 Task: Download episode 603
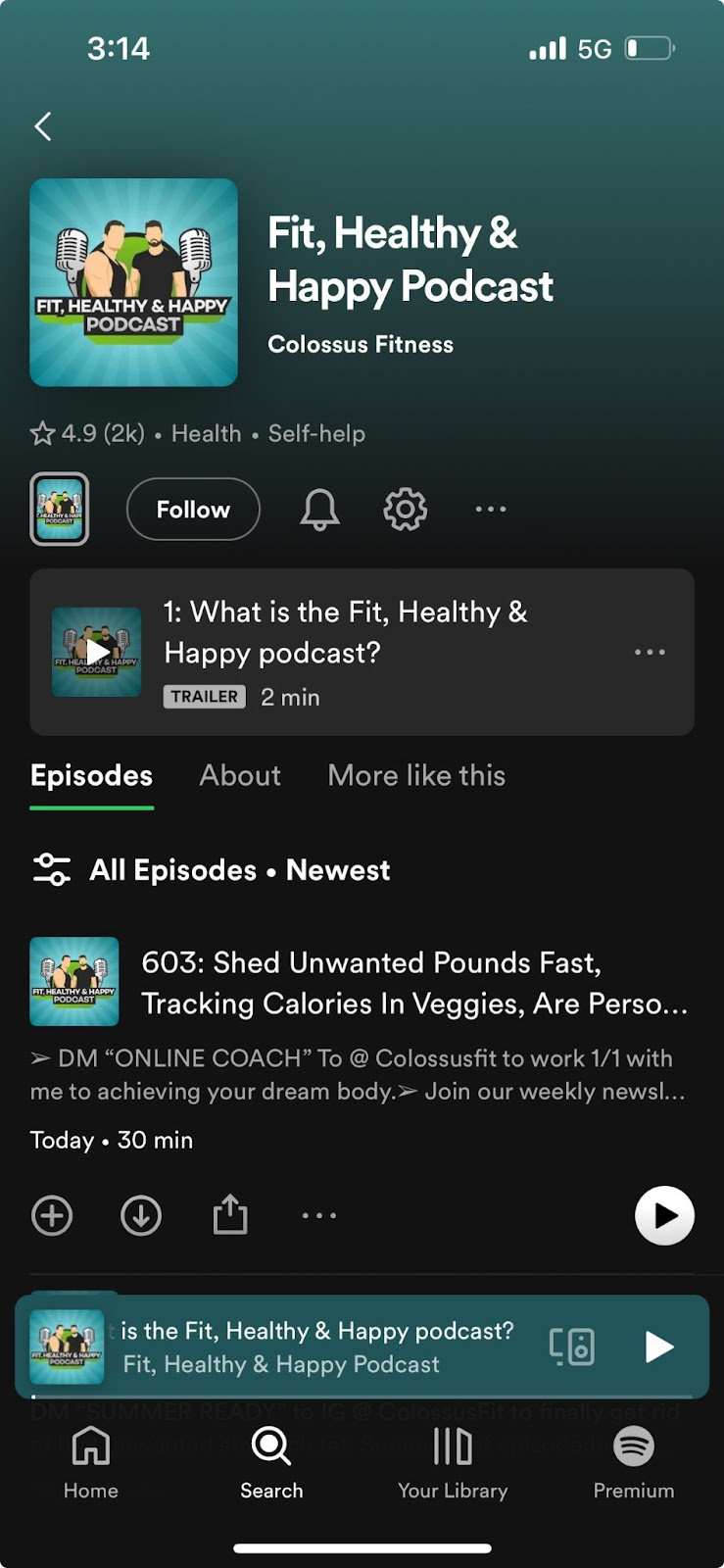point(141,1216)
